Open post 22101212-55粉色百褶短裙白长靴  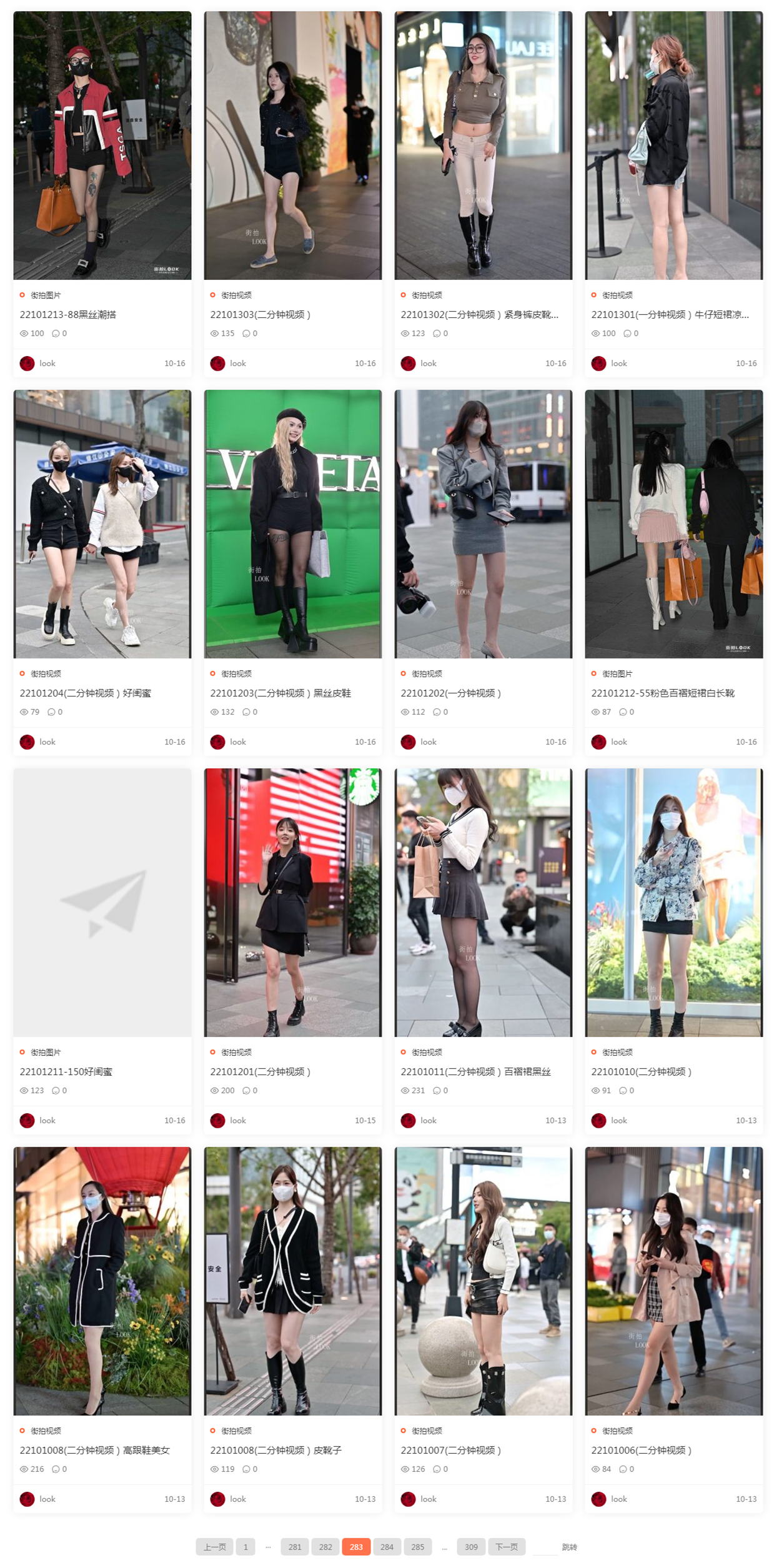(663, 693)
